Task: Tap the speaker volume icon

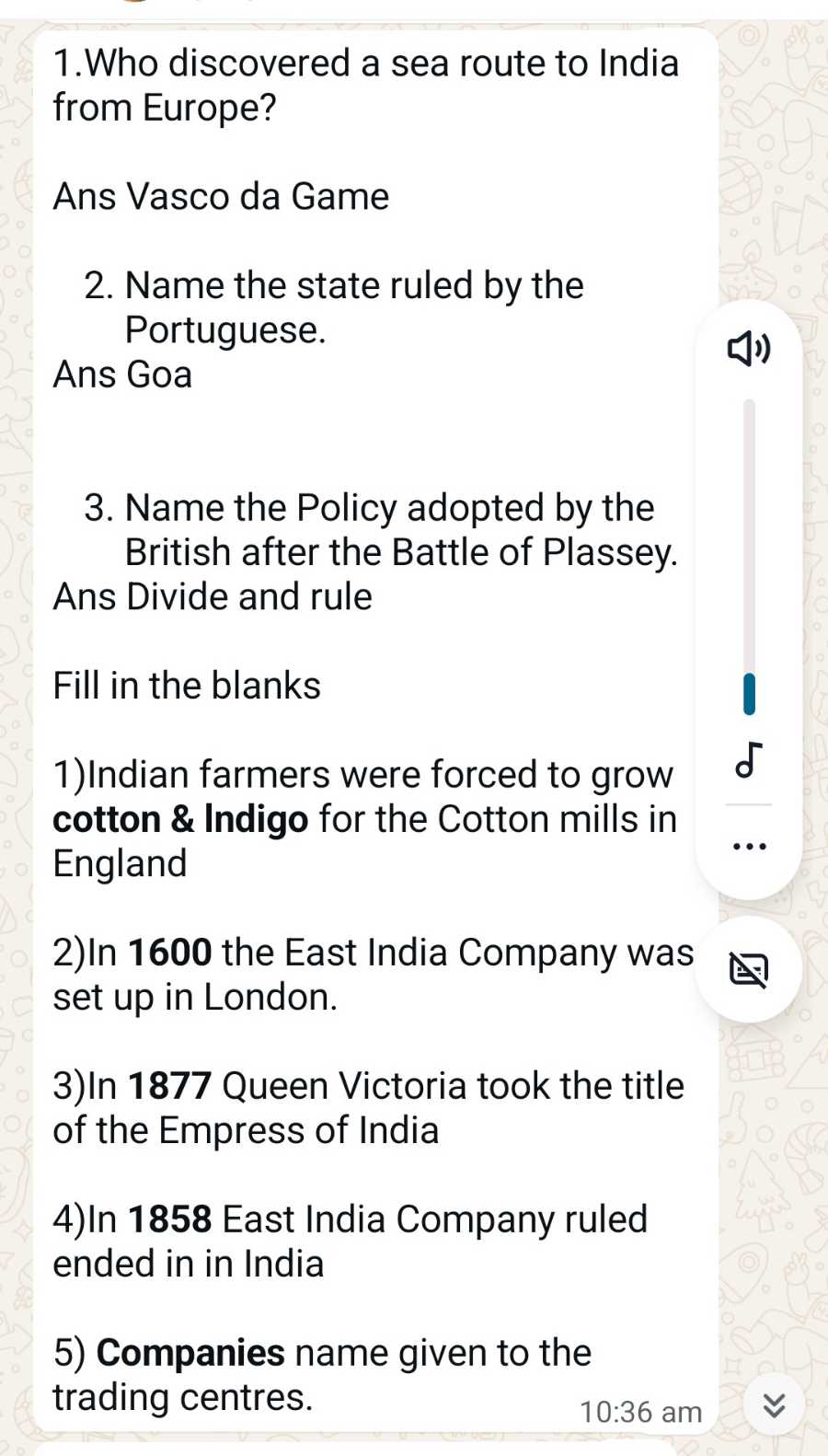Action: (x=749, y=349)
